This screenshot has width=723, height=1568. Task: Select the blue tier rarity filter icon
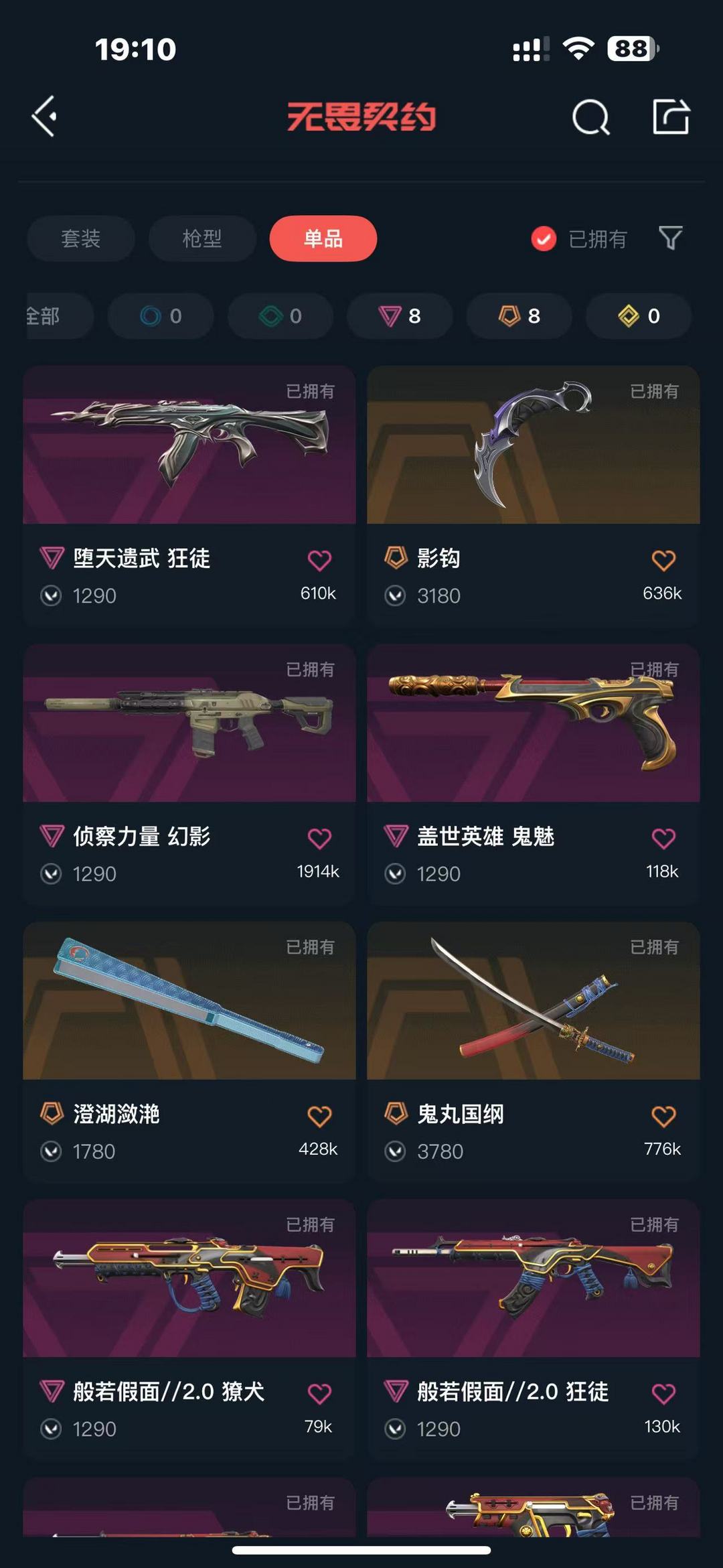(161, 316)
